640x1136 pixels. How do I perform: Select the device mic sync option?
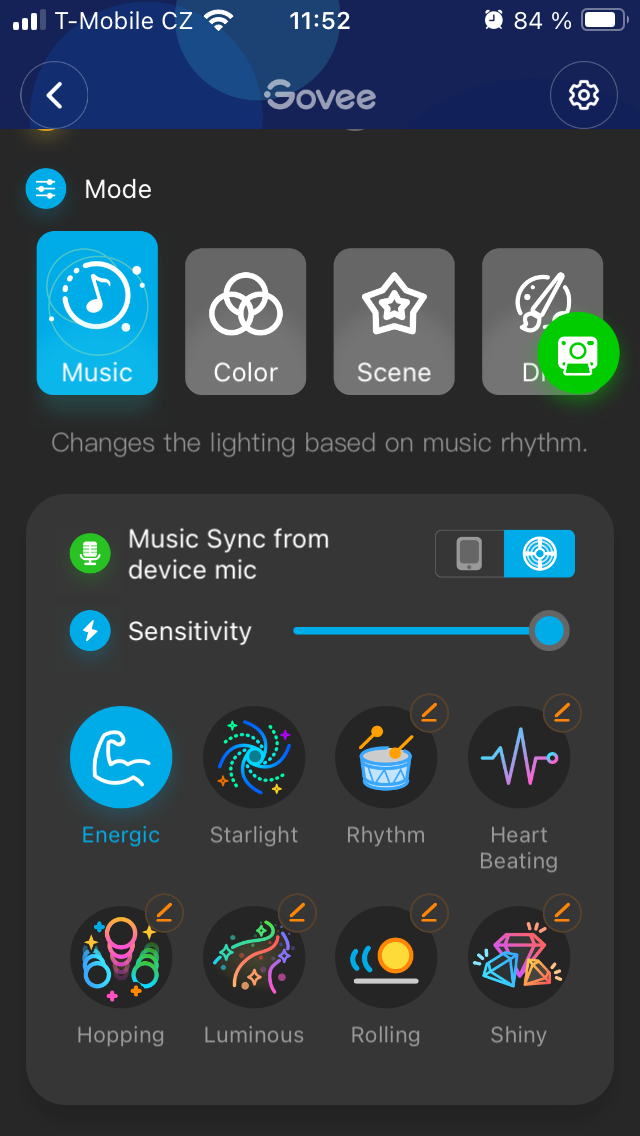539,554
